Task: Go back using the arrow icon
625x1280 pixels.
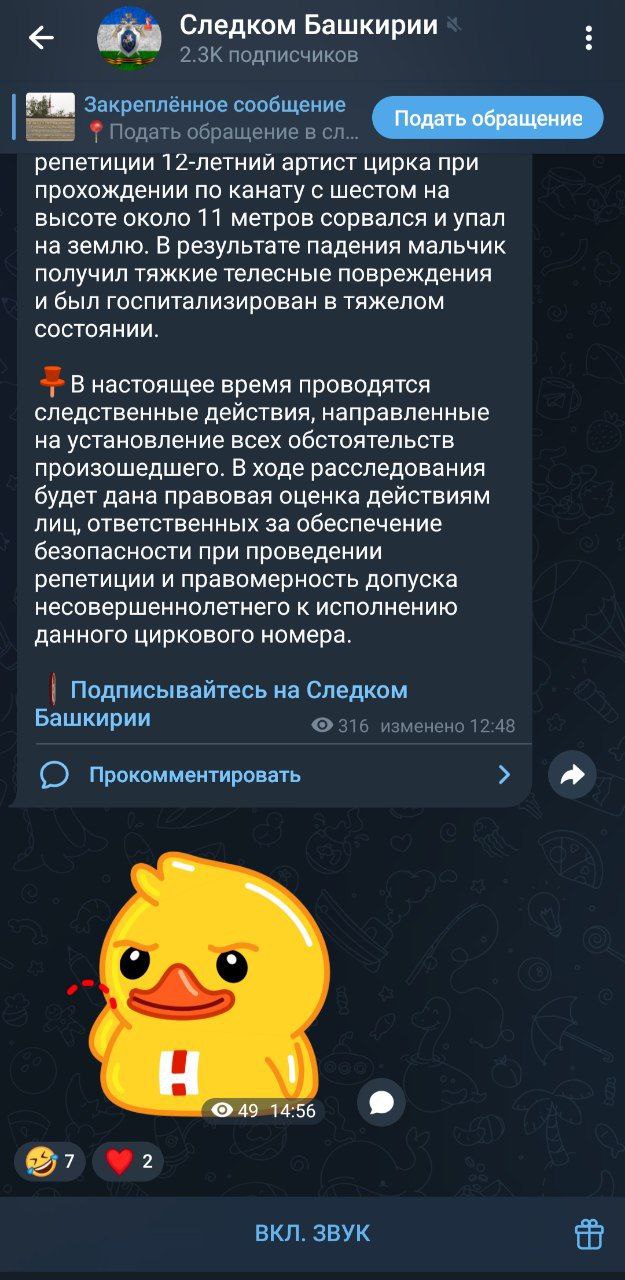Action: pyautogui.click(x=41, y=39)
